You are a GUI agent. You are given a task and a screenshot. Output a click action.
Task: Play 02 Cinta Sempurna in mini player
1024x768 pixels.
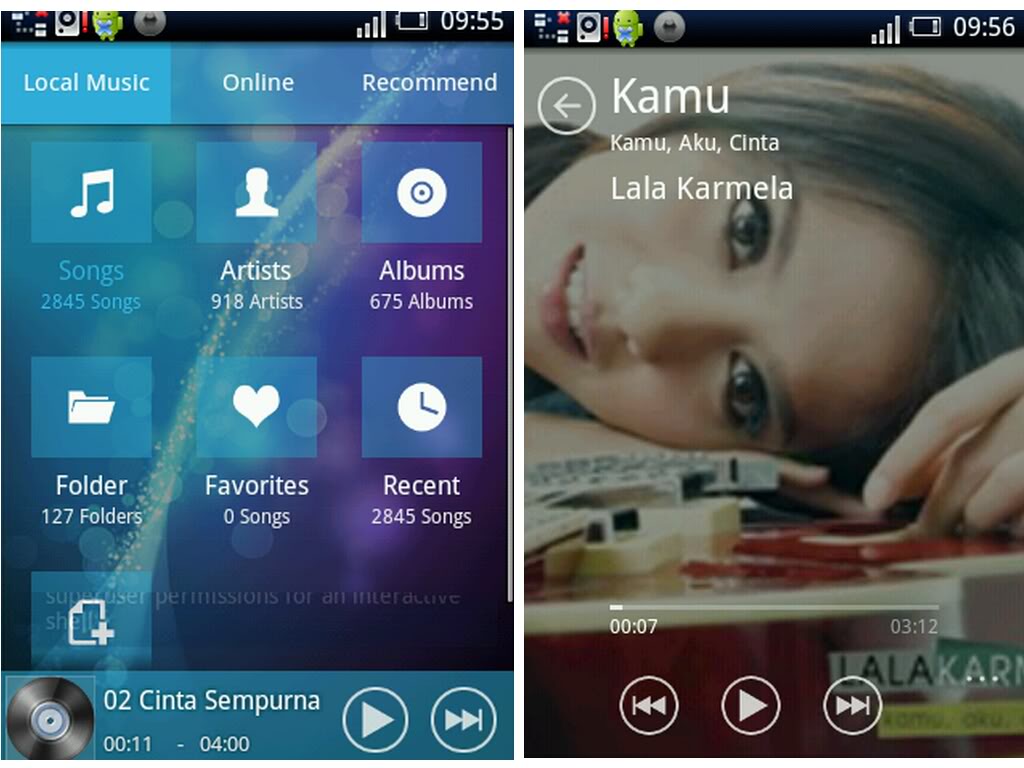pos(375,719)
